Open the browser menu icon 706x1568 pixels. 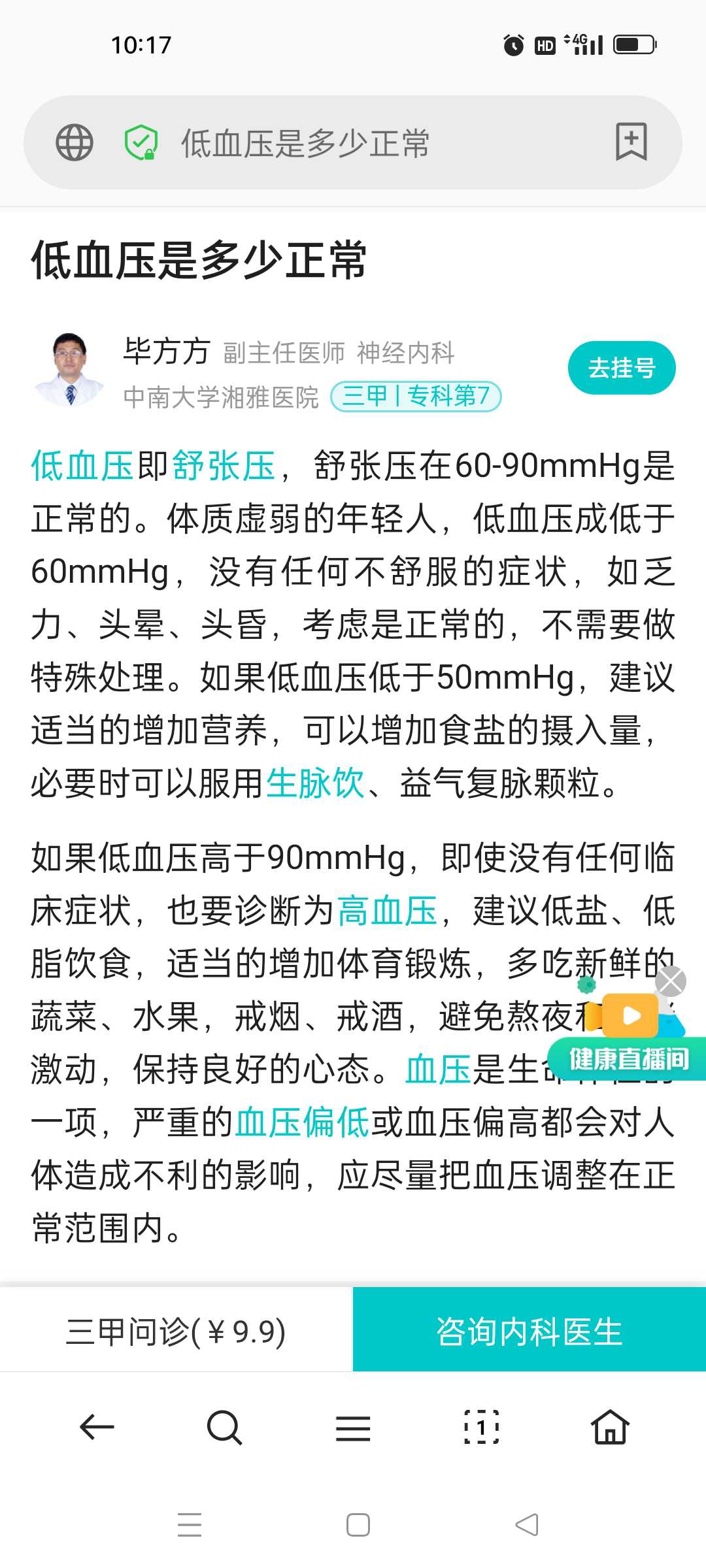point(353,1428)
